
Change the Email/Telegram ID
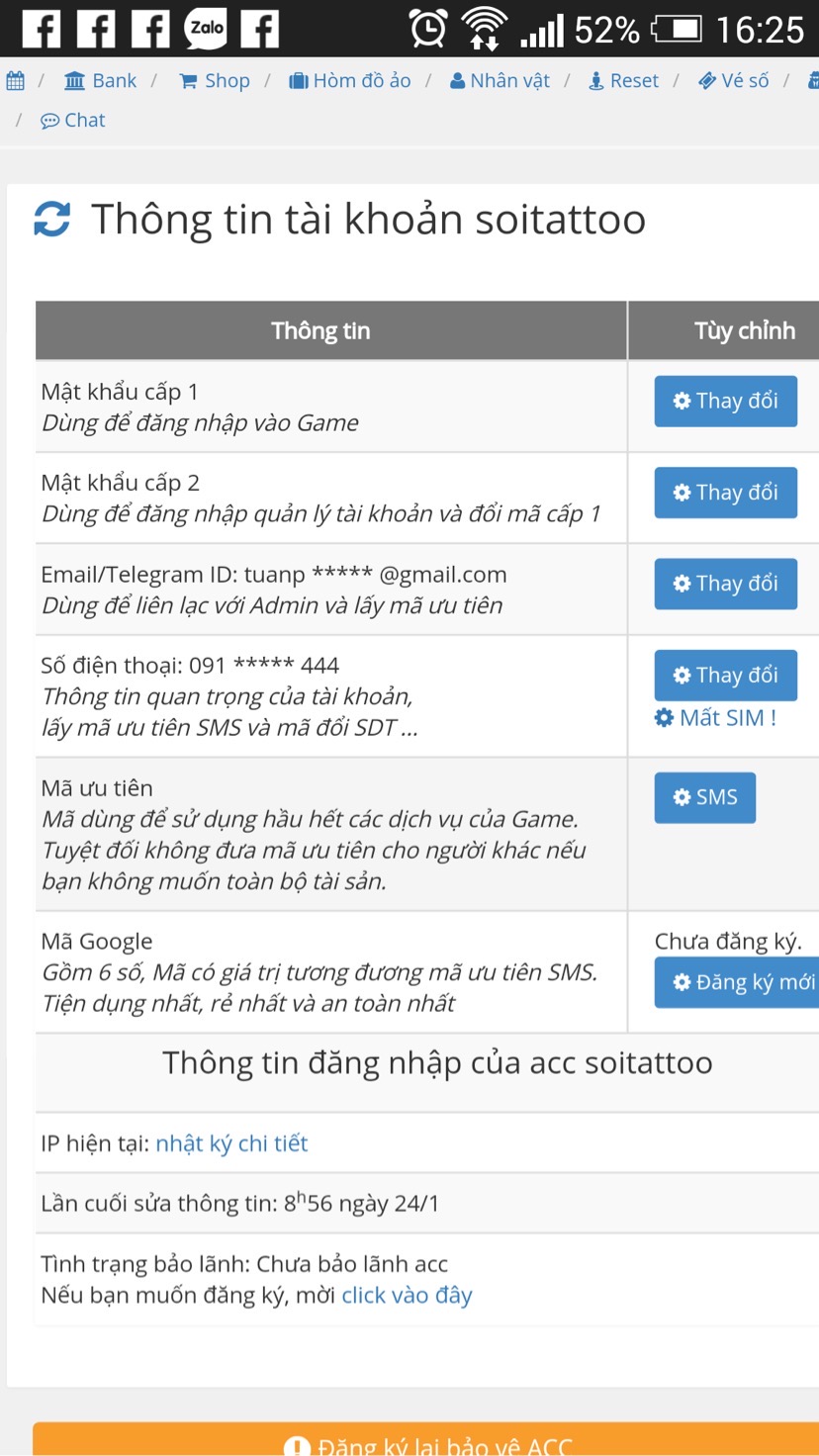pyautogui.click(x=725, y=584)
